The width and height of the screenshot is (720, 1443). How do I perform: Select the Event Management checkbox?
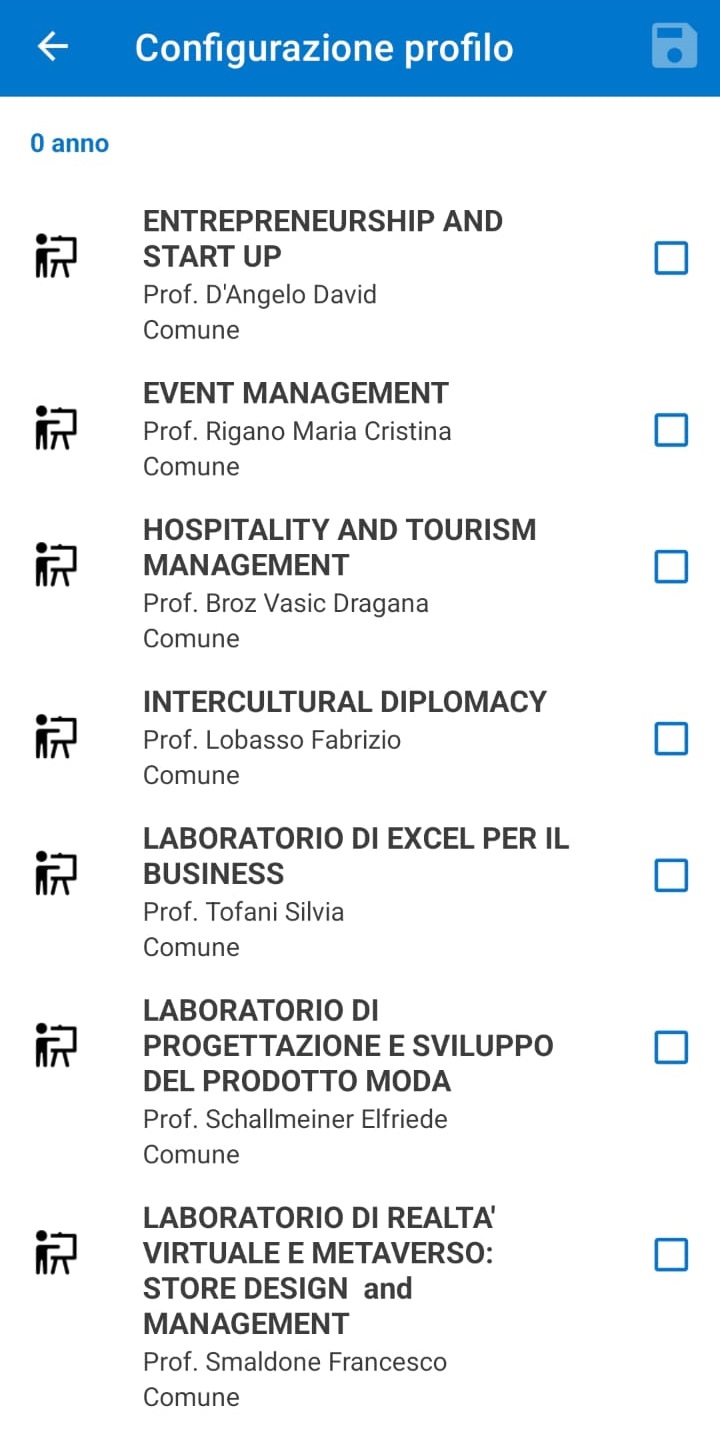click(671, 430)
